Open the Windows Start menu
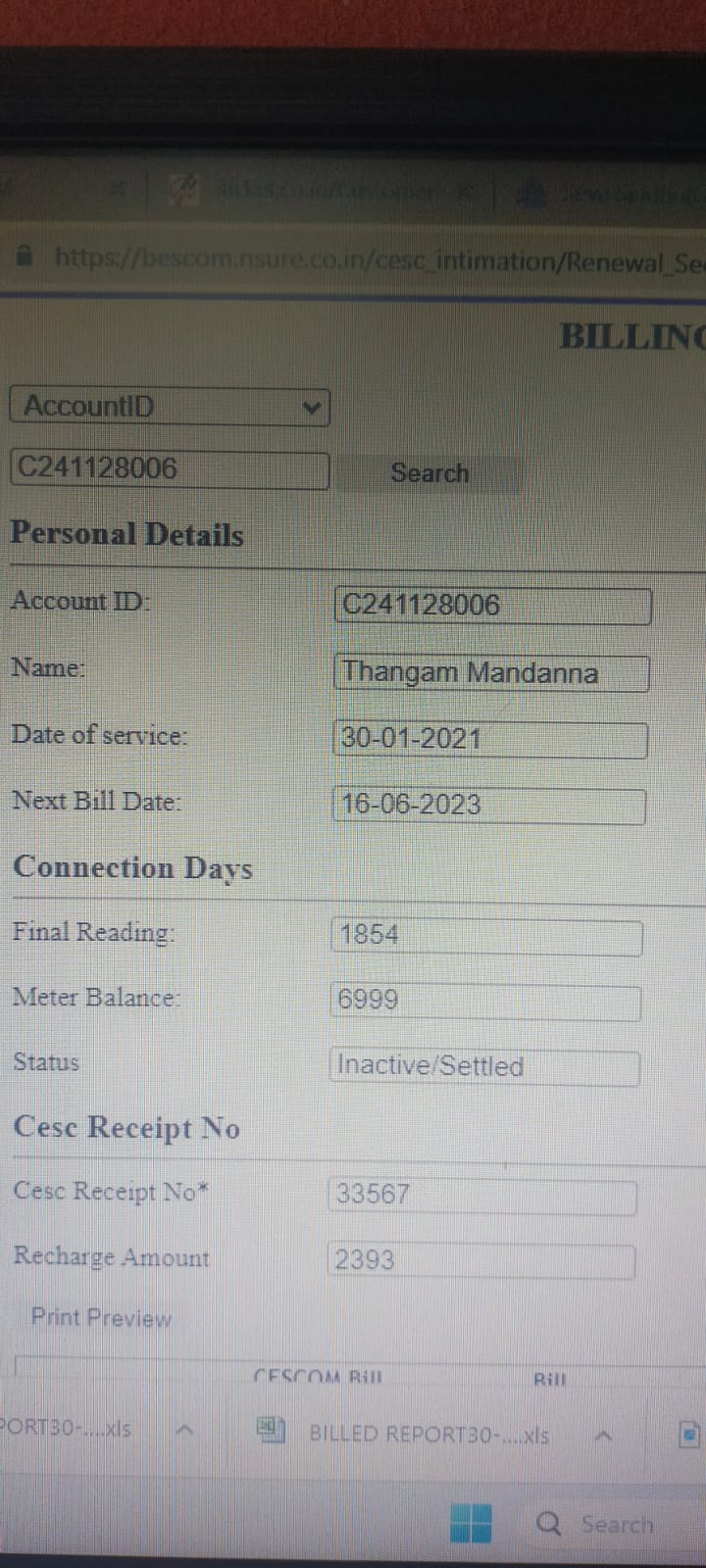The height and width of the screenshot is (1568, 706). 471,1523
